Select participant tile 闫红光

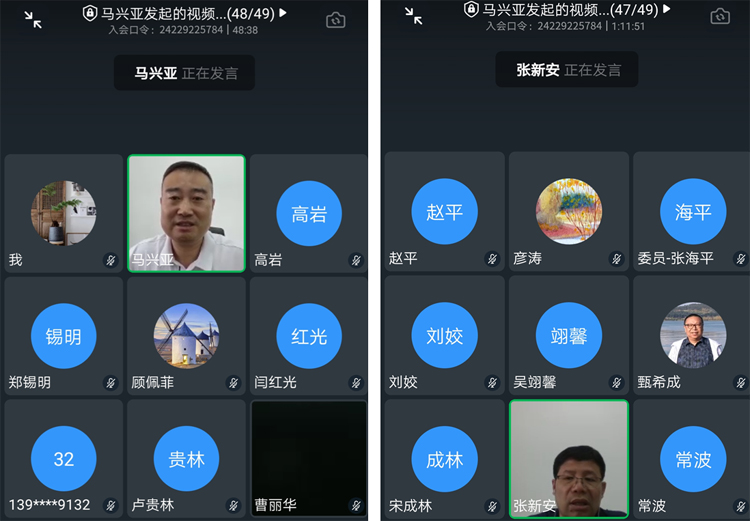(x=308, y=336)
